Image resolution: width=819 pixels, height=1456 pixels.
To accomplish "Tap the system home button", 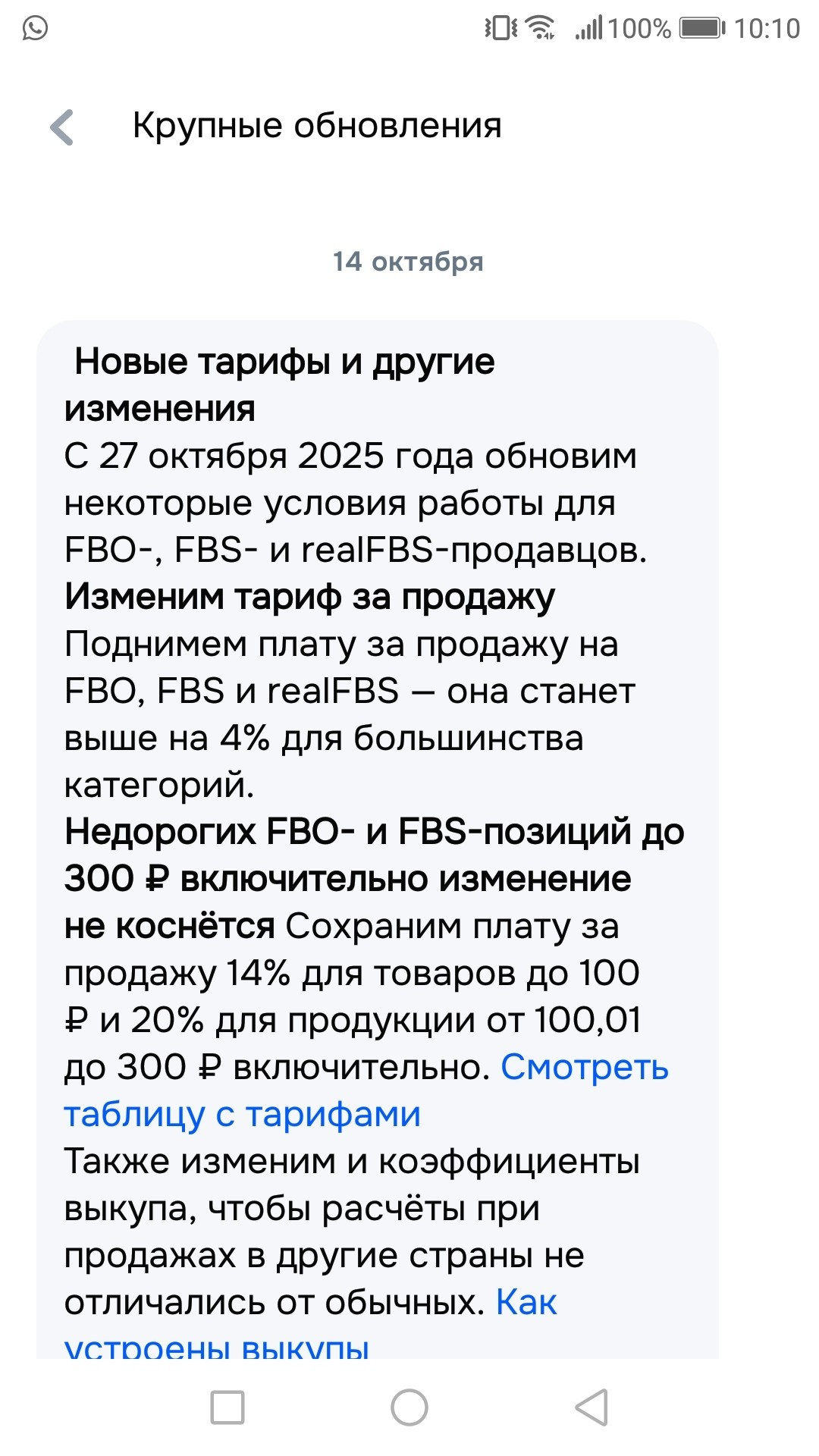I will [x=409, y=1408].
